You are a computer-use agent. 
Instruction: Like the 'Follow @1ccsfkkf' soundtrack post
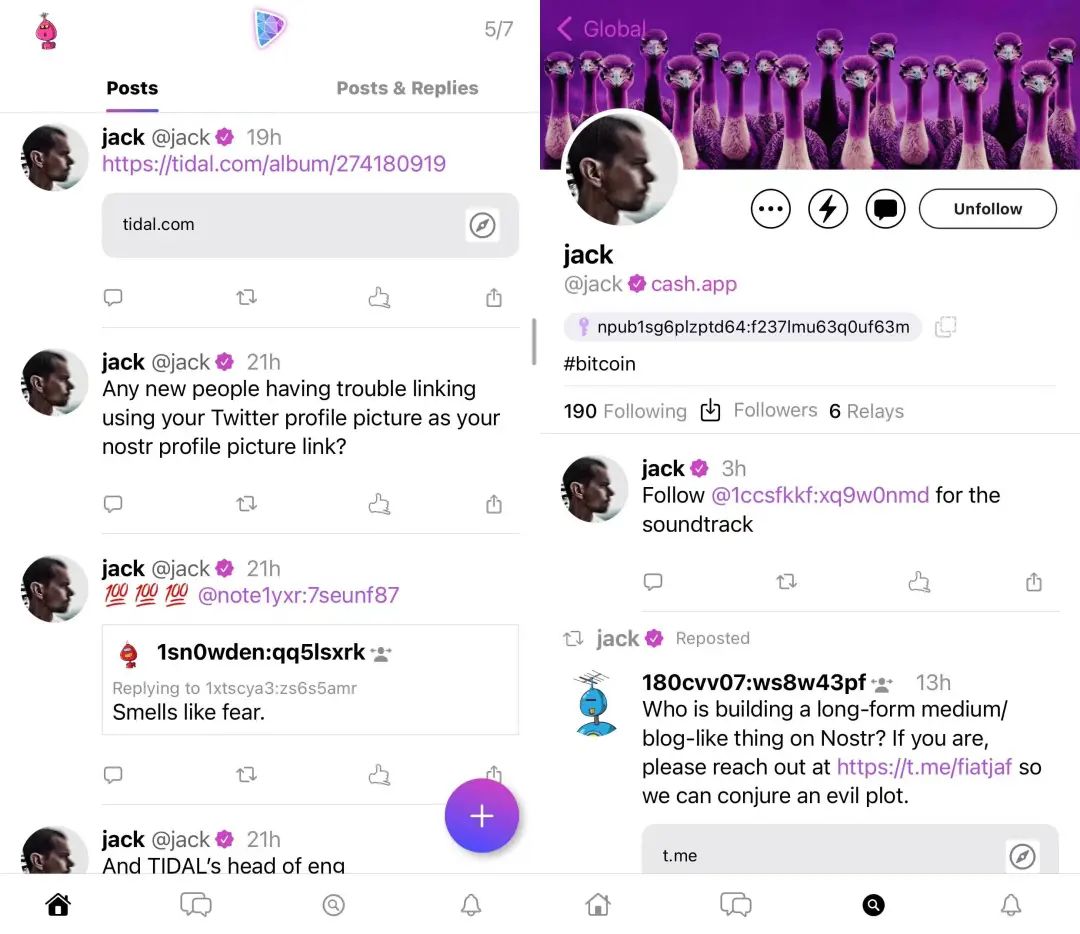919,582
